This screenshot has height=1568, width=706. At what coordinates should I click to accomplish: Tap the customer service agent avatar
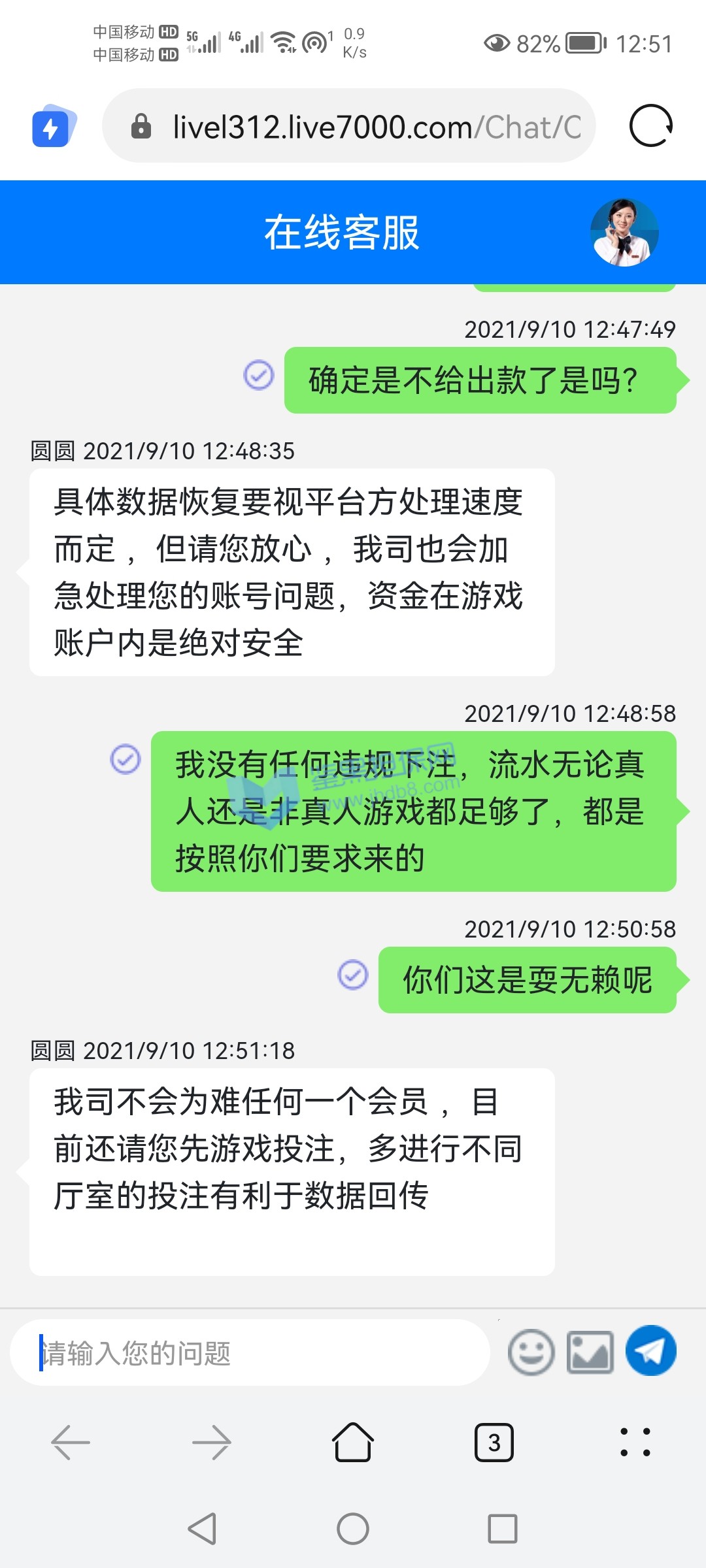(x=624, y=233)
